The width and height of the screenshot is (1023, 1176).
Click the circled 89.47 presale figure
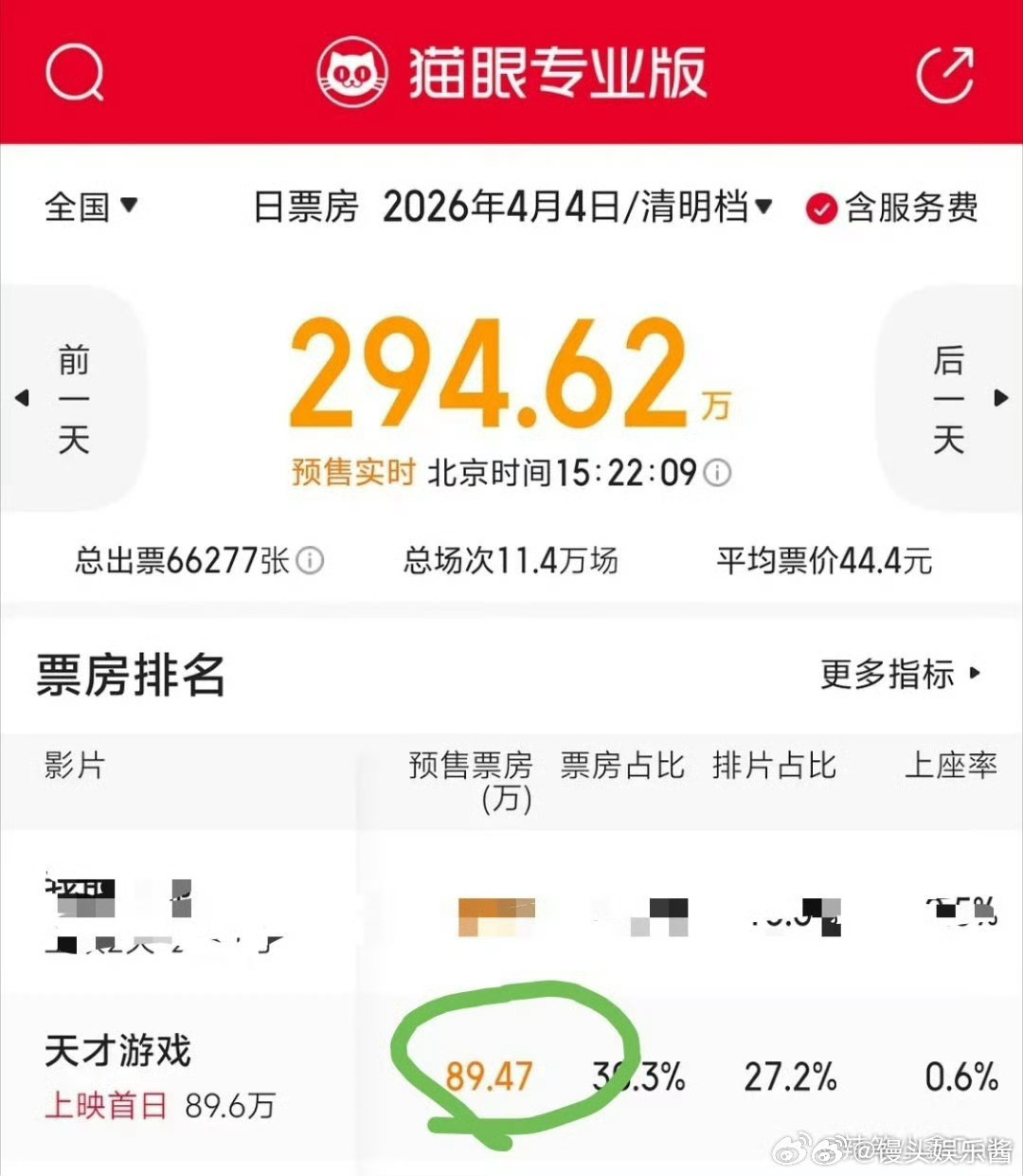491,1076
